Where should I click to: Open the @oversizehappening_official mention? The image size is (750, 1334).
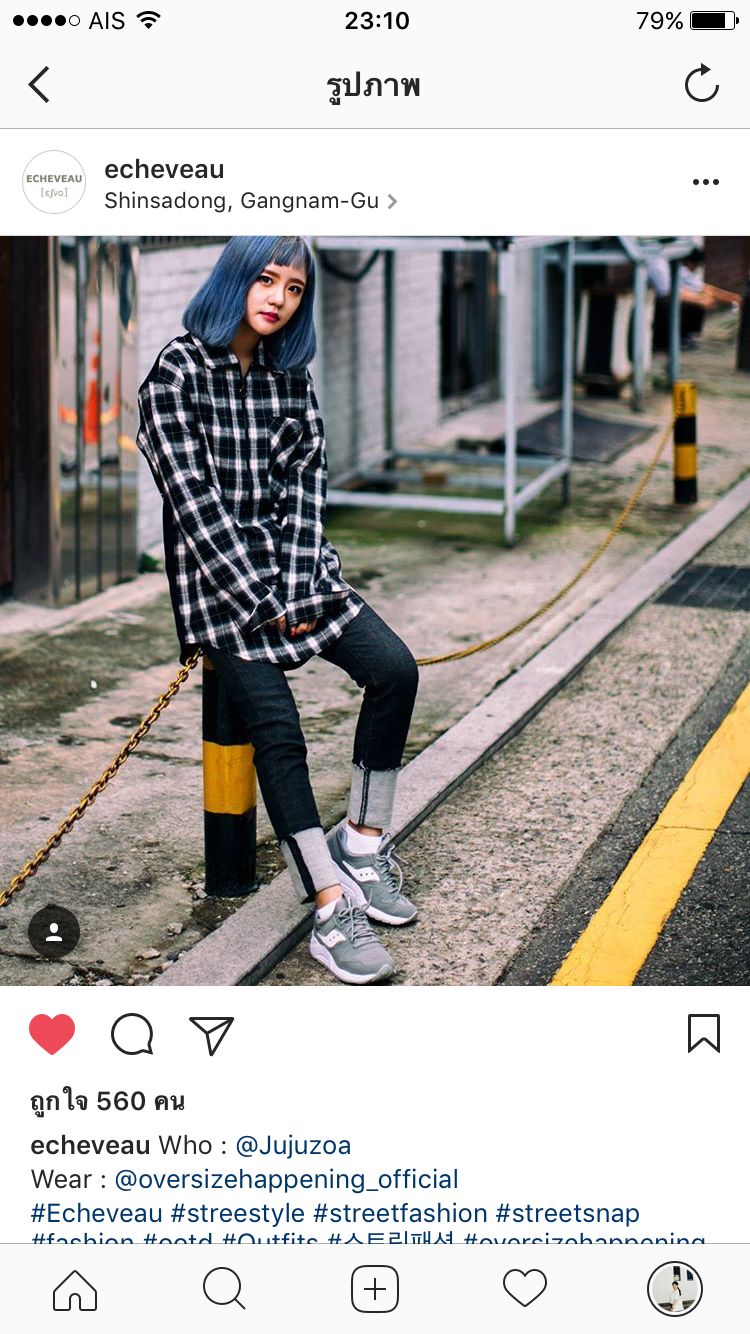click(286, 1179)
